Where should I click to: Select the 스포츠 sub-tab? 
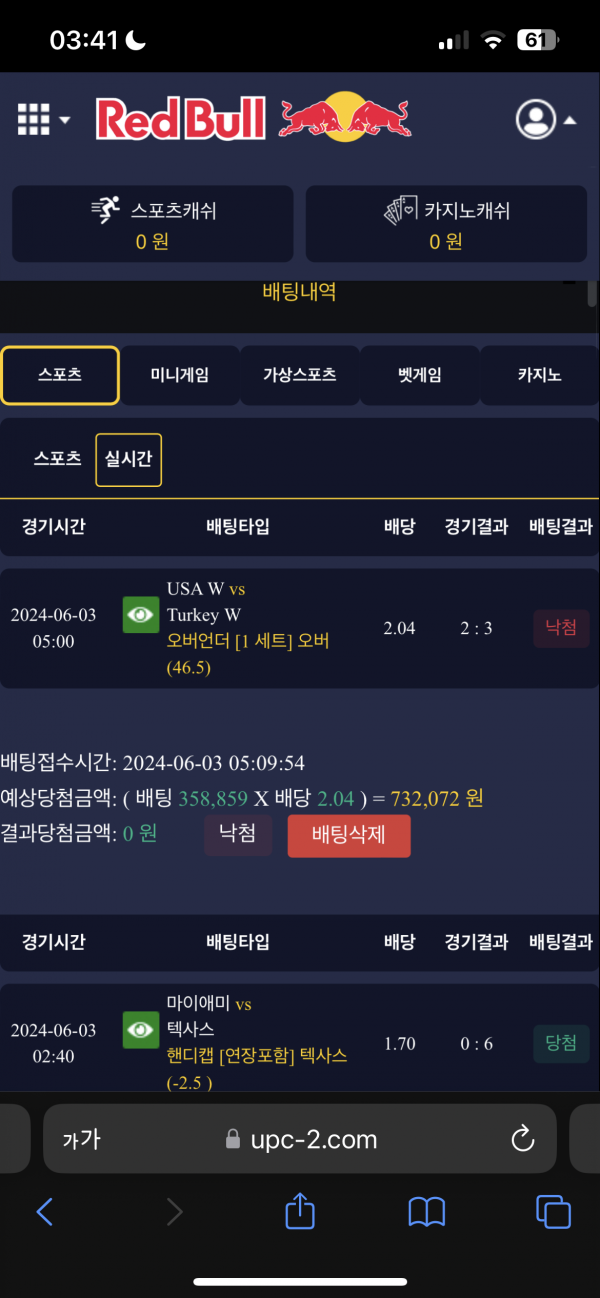click(x=58, y=459)
